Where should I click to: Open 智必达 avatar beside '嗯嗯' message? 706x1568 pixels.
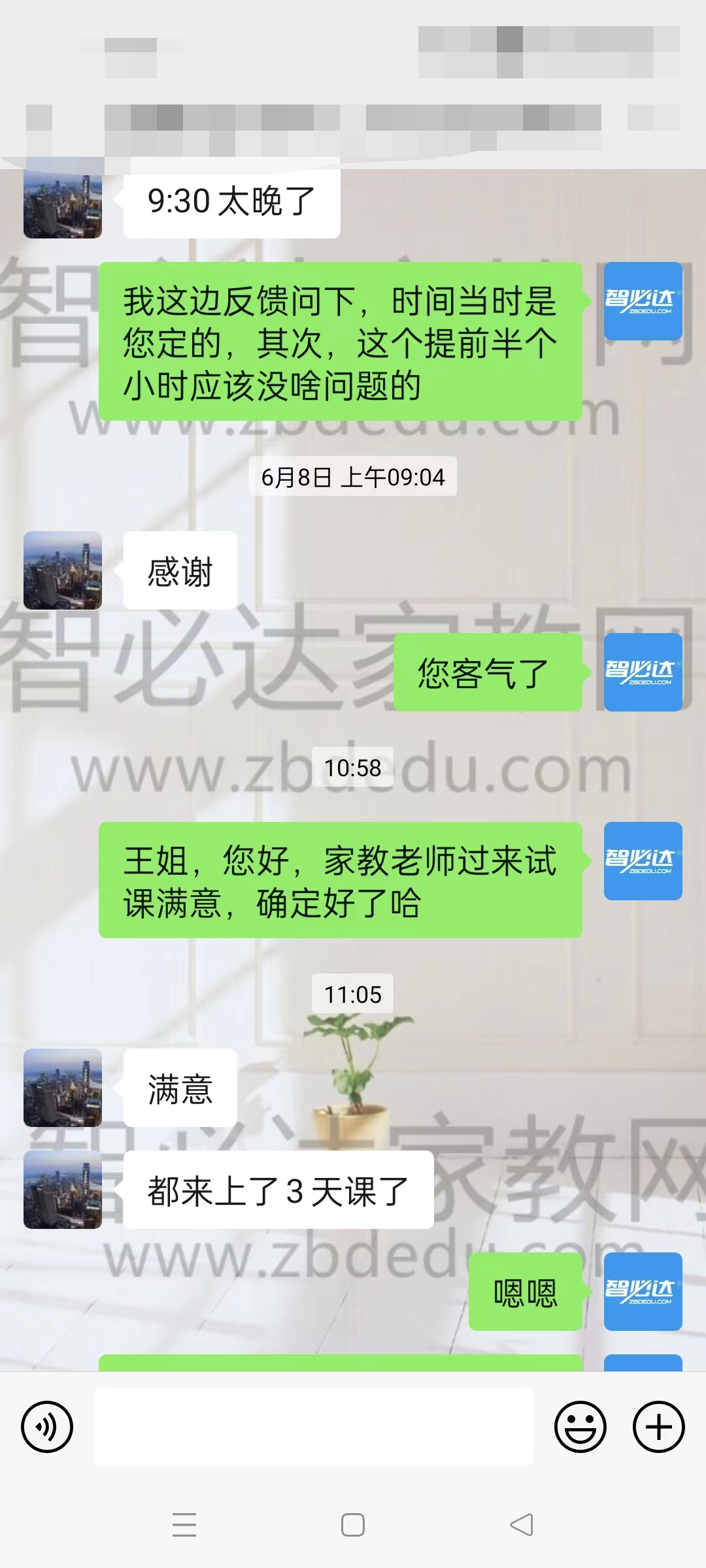point(643,1292)
